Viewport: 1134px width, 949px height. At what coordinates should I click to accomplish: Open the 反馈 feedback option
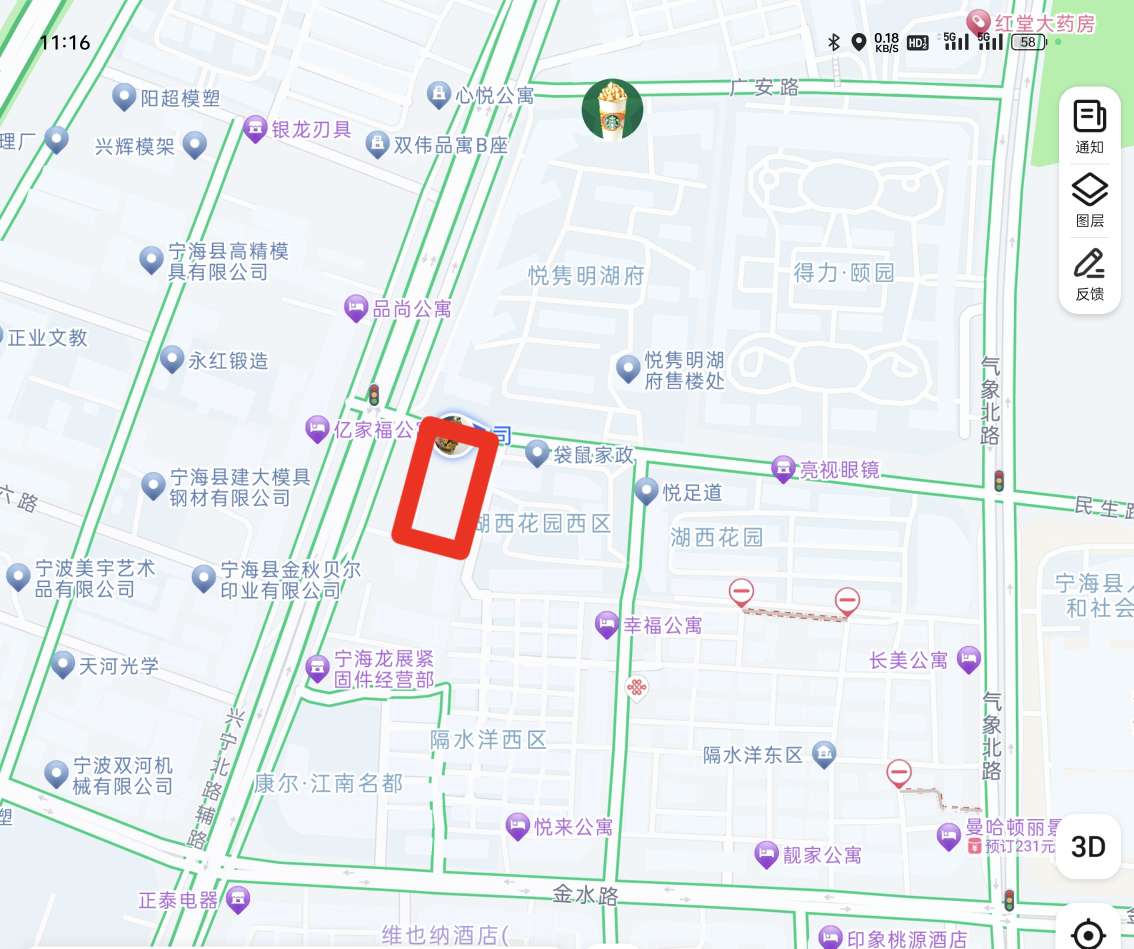tap(1089, 273)
